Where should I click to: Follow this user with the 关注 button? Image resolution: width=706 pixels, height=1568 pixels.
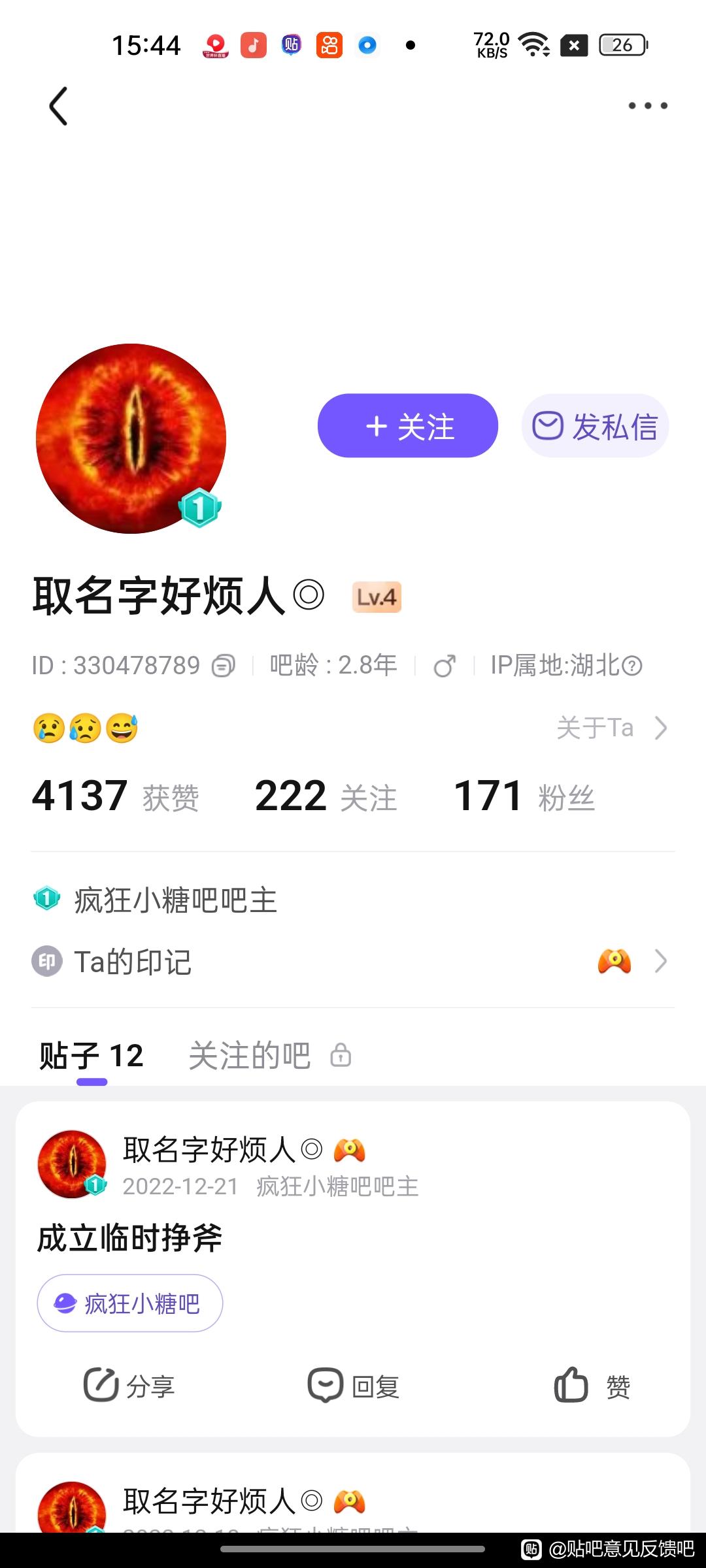[x=408, y=426]
